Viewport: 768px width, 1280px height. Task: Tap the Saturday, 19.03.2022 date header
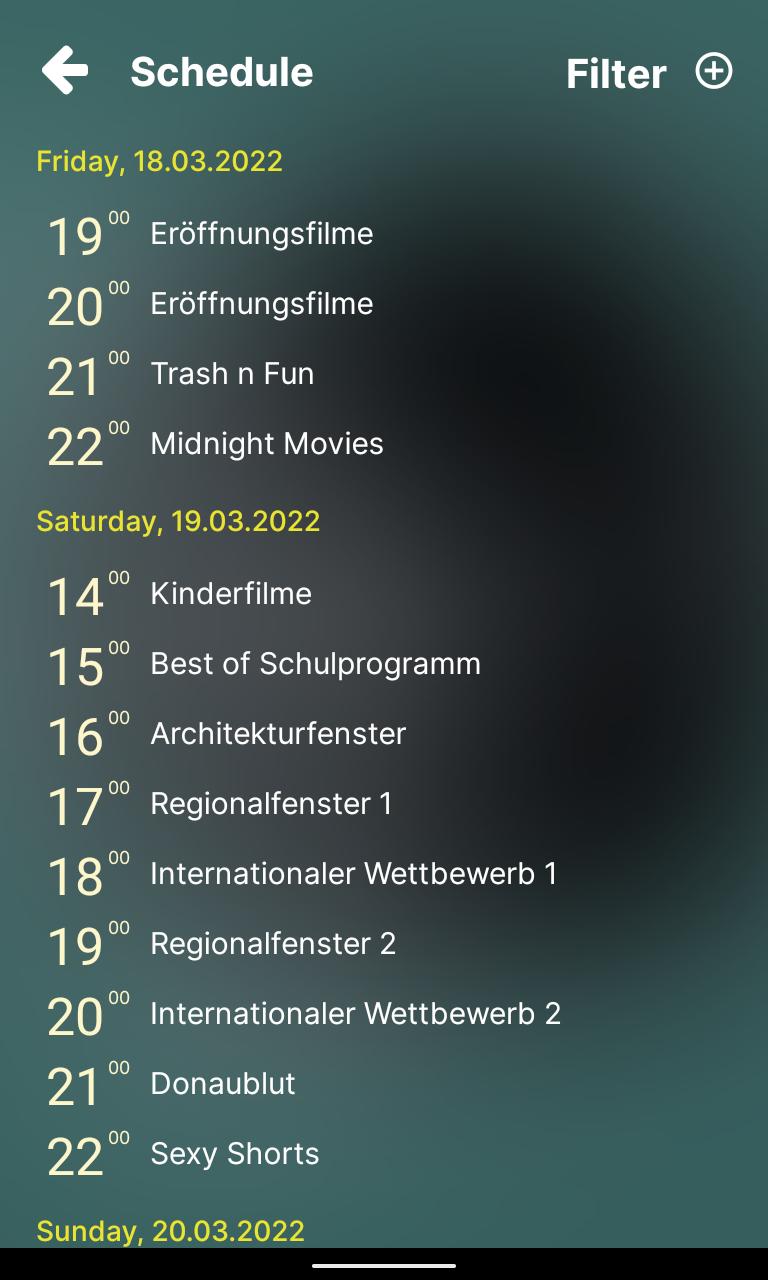tap(178, 521)
